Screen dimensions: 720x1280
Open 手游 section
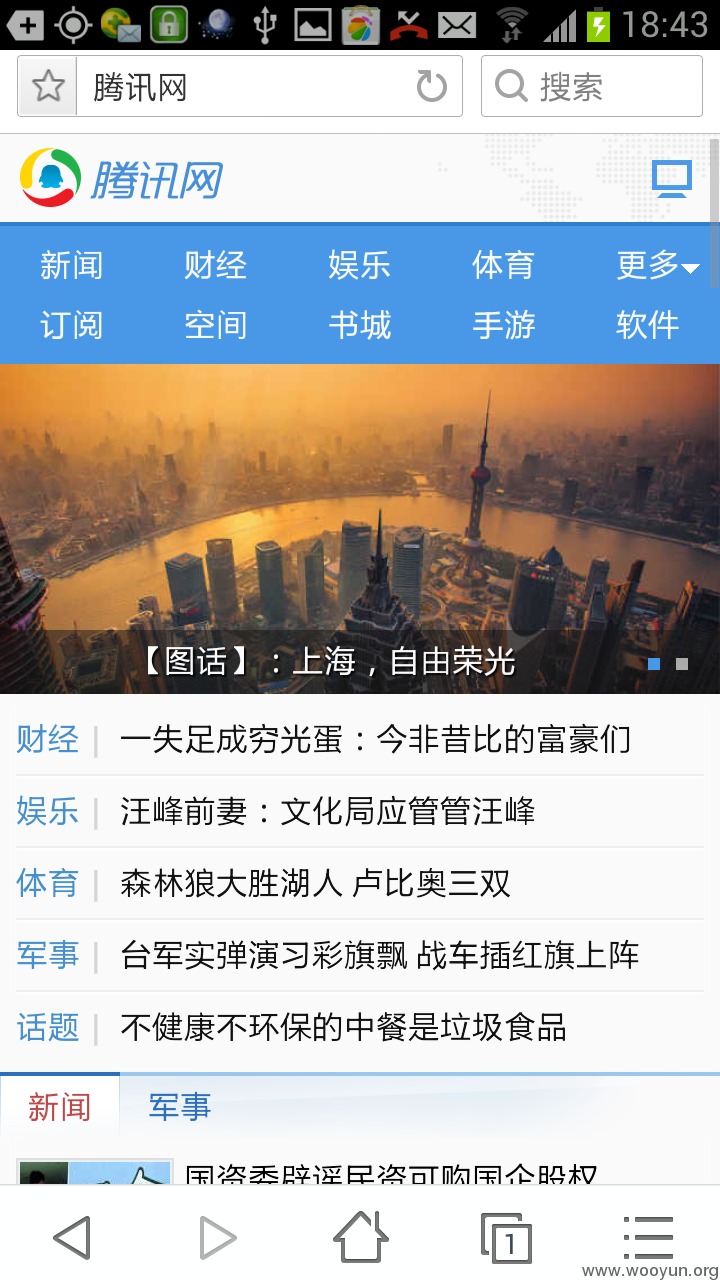pos(504,325)
